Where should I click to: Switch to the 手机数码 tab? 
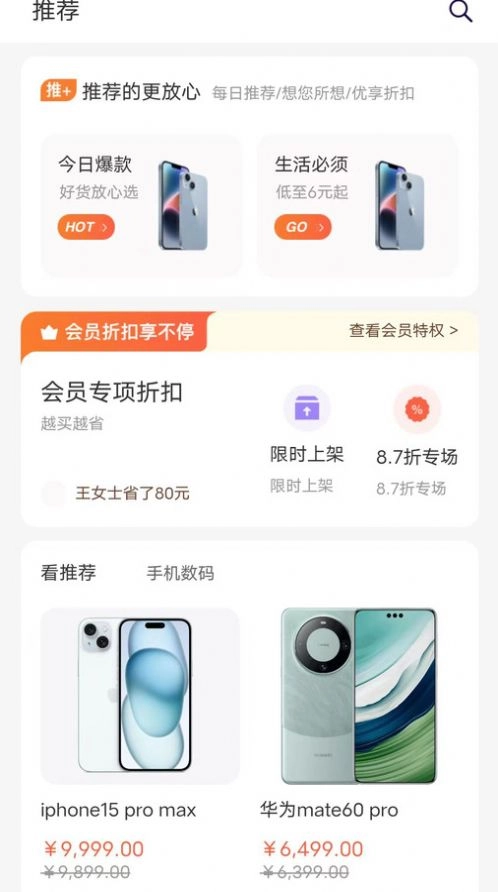[180, 573]
